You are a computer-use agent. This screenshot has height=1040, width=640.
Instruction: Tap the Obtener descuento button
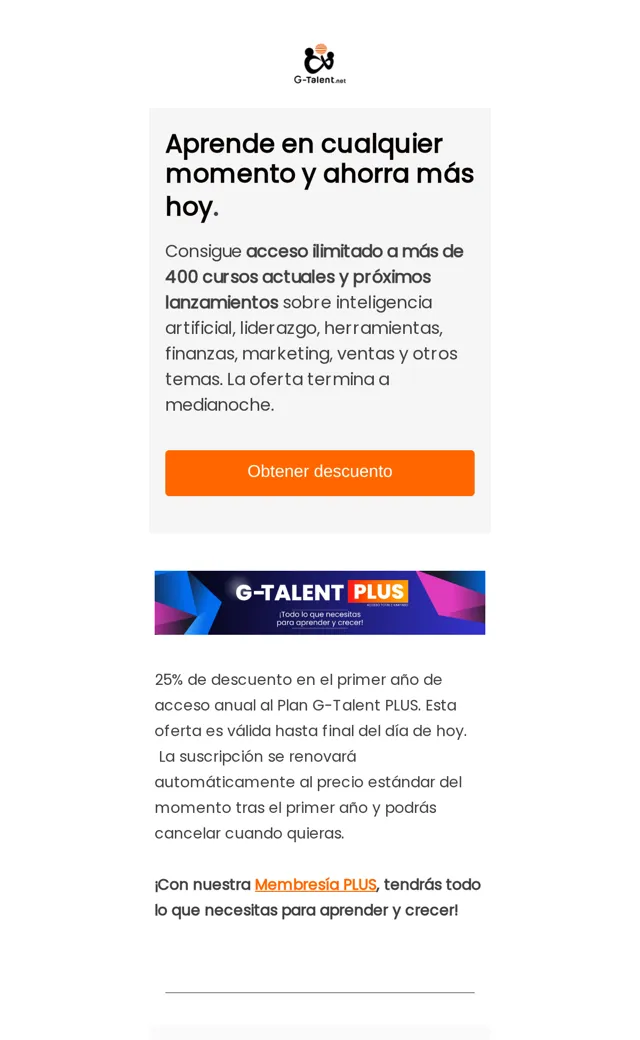pos(320,473)
